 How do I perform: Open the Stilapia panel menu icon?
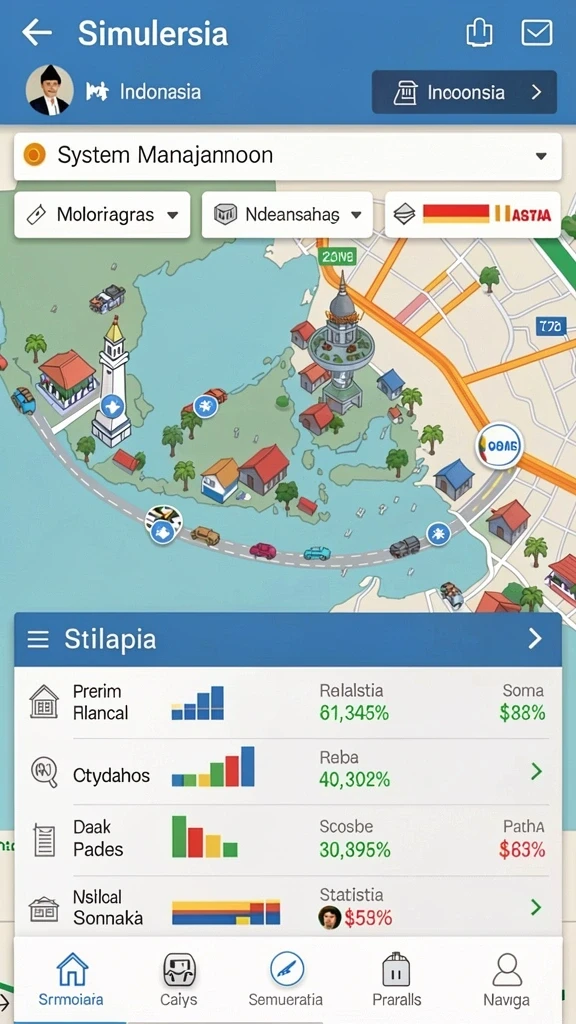[x=38, y=639]
